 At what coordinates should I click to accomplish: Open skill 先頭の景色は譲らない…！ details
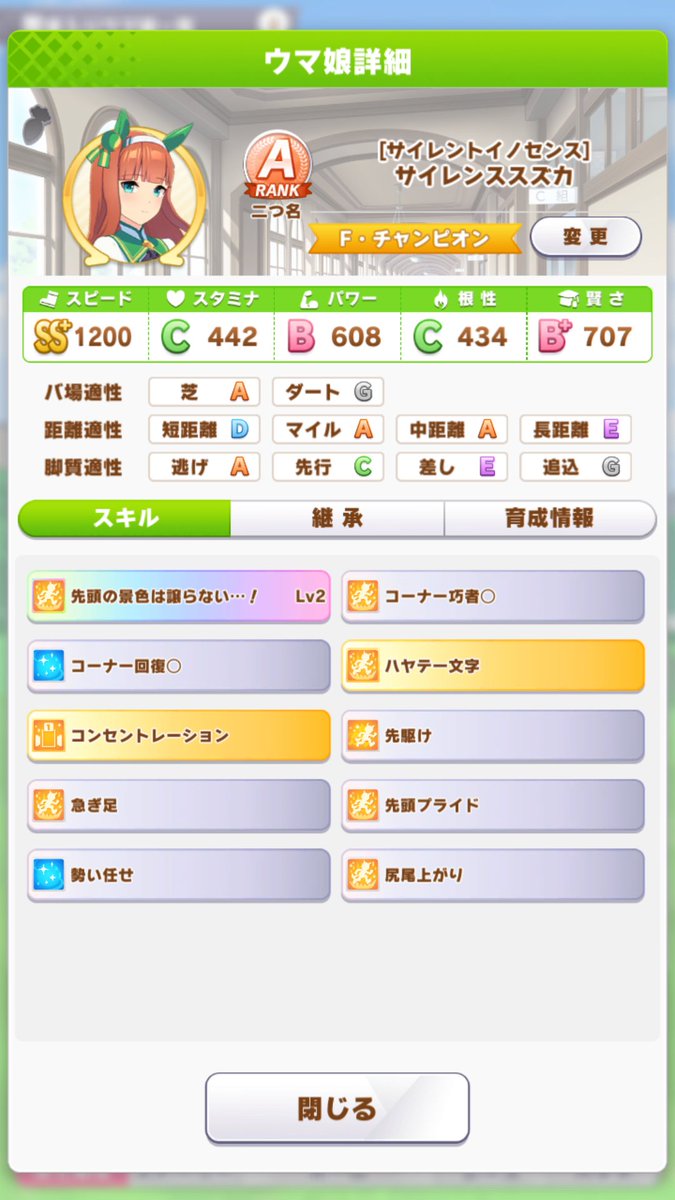178,596
